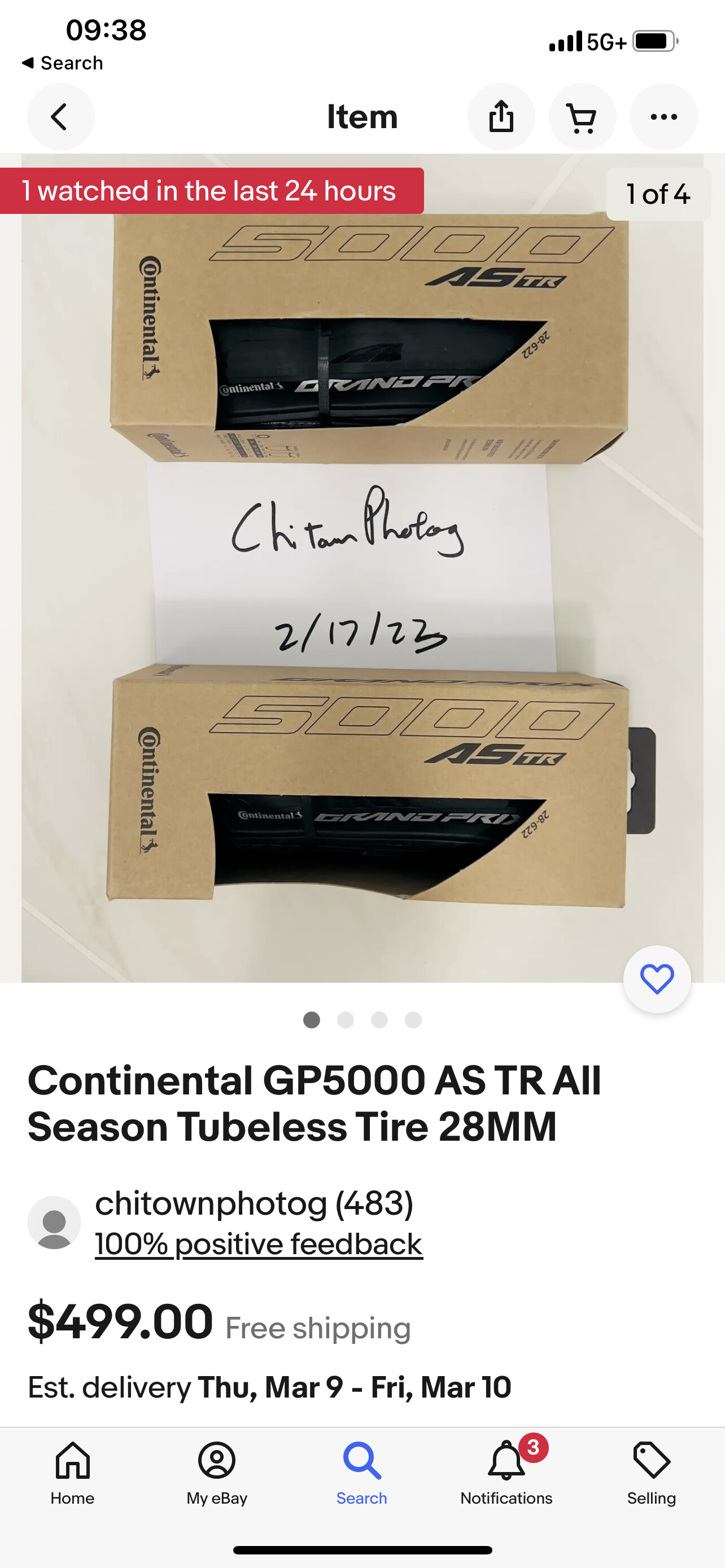The image size is (725, 1568).
Task: Share this eBay listing
Action: point(501,117)
